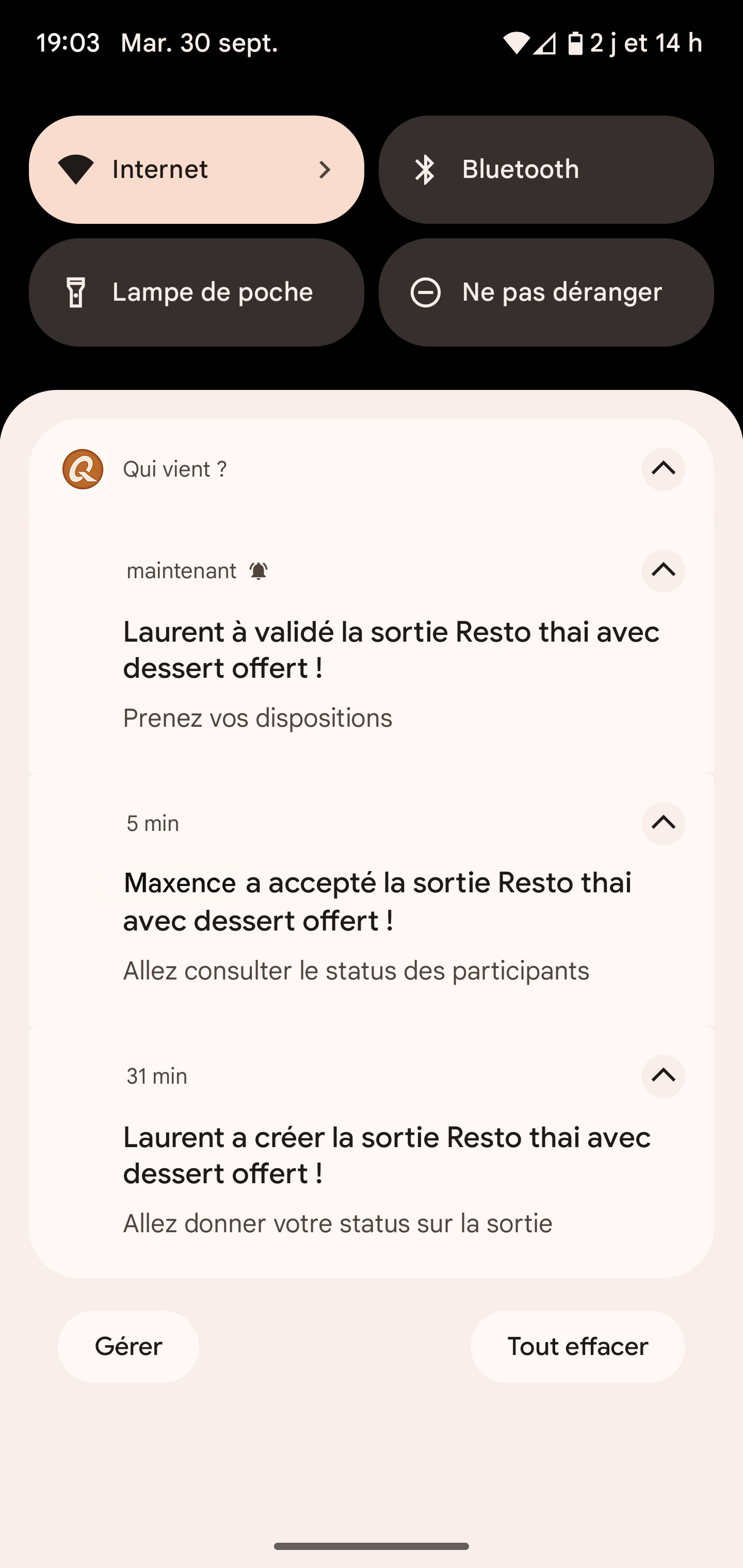The image size is (743, 1568).
Task: Click the Gérer button
Action: (x=127, y=1346)
